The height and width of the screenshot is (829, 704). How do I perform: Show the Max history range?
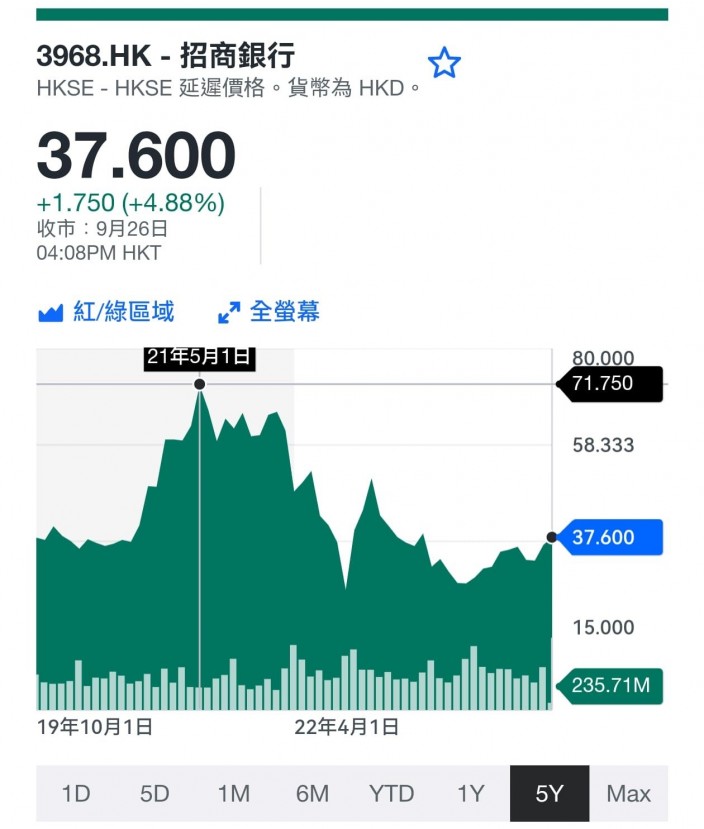pyautogui.click(x=628, y=794)
